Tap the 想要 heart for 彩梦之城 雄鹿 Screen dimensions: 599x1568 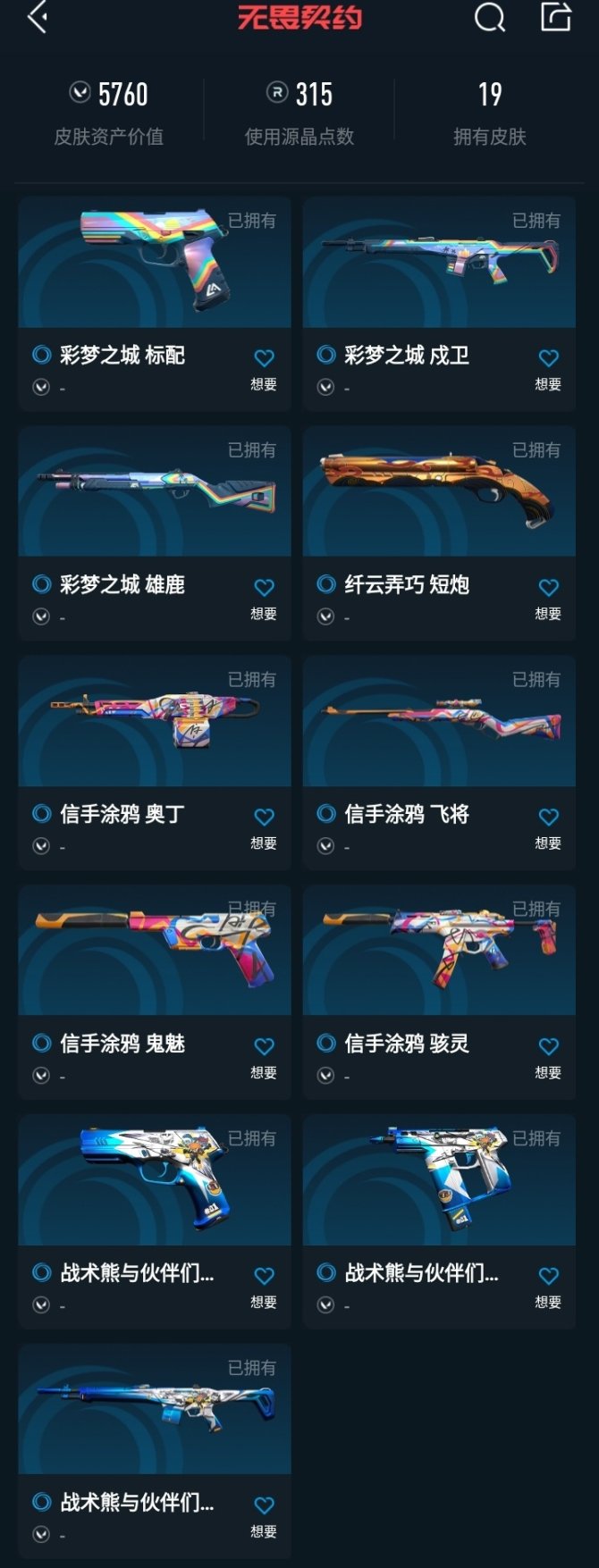click(x=264, y=588)
